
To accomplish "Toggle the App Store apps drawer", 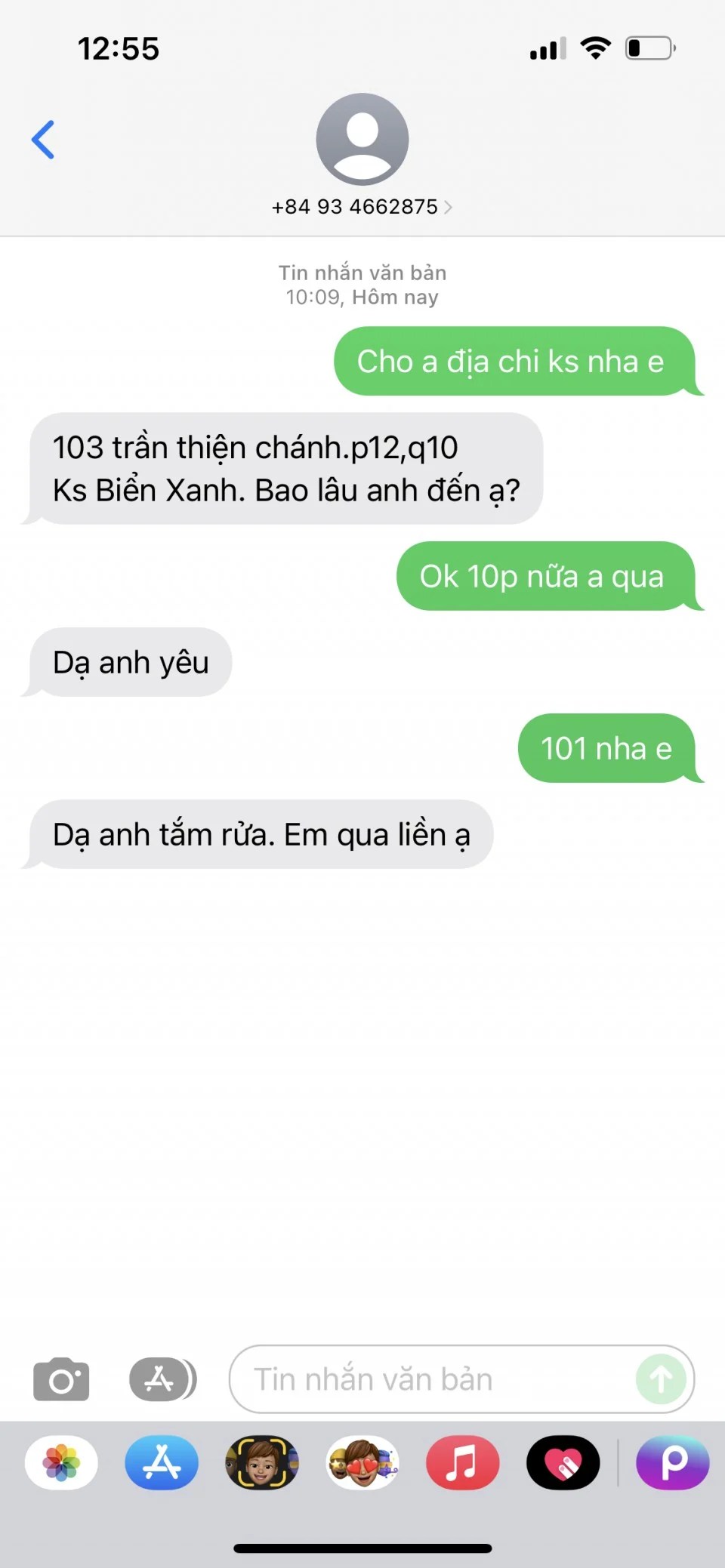I will click(x=162, y=1379).
